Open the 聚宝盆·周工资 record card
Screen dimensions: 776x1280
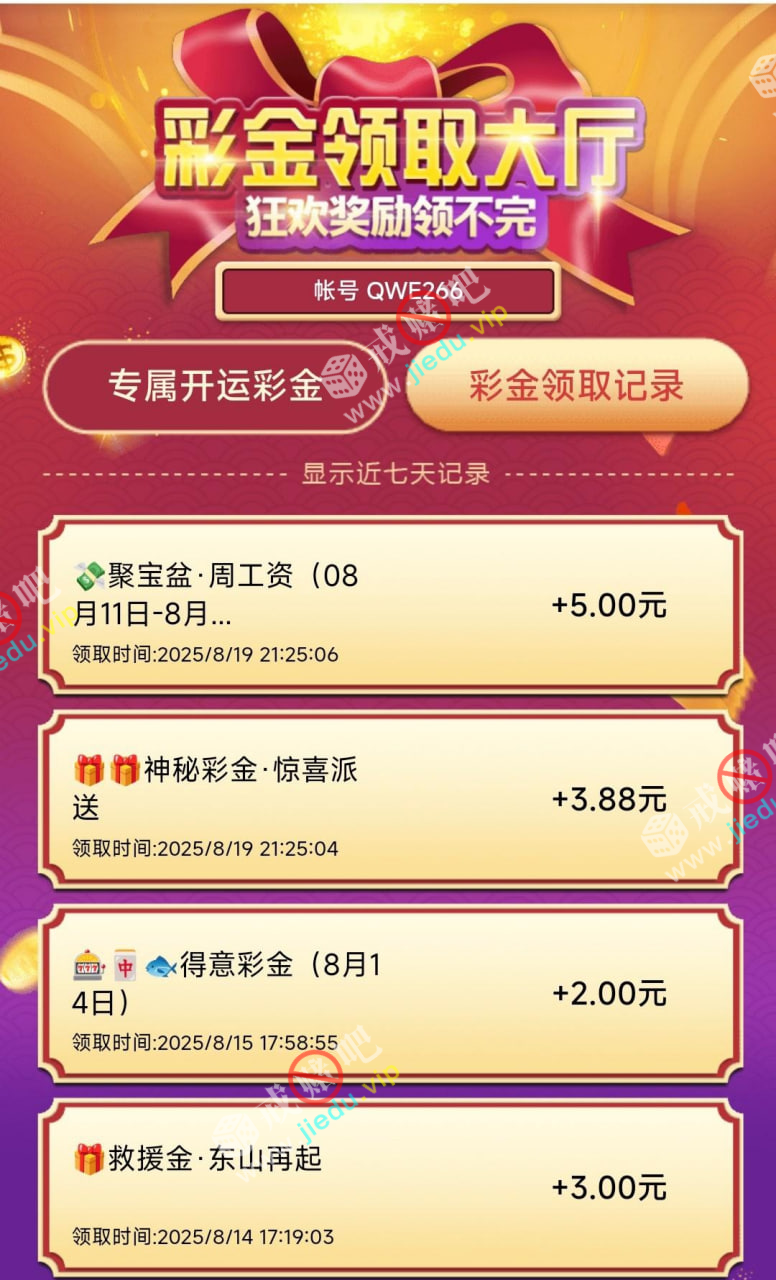(390, 606)
